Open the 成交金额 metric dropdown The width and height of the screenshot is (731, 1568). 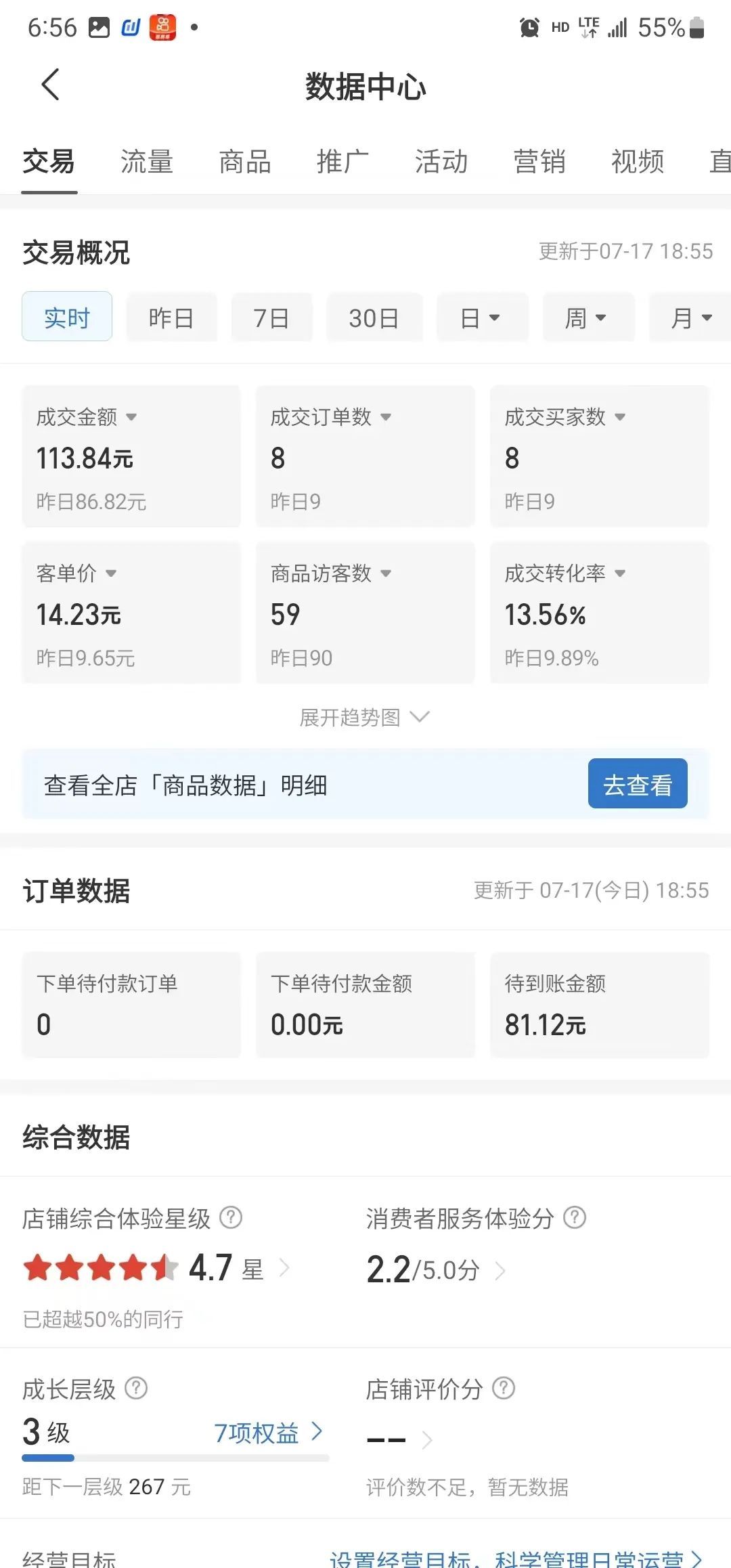134,417
